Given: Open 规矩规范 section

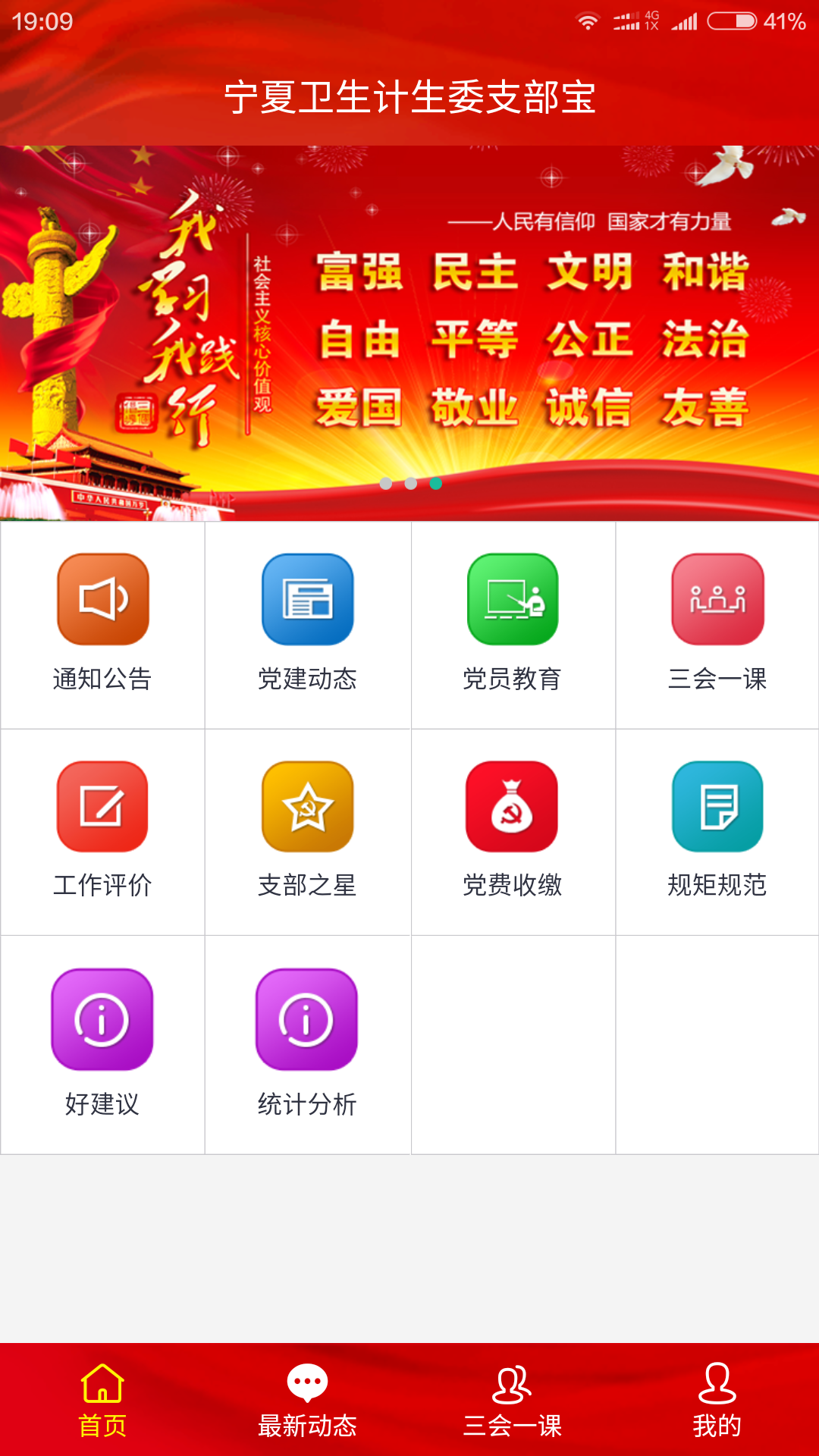Looking at the screenshot, I should [717, 830].
